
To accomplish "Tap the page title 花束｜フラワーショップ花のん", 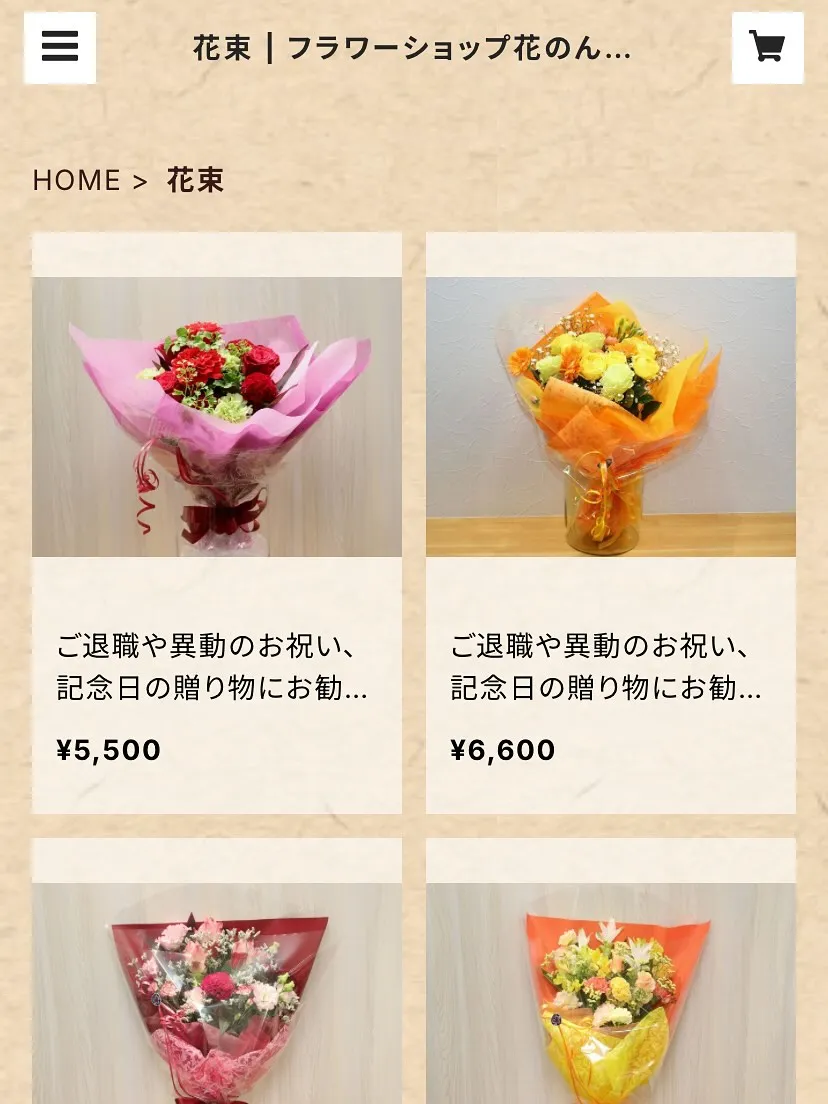I will 413,47.
